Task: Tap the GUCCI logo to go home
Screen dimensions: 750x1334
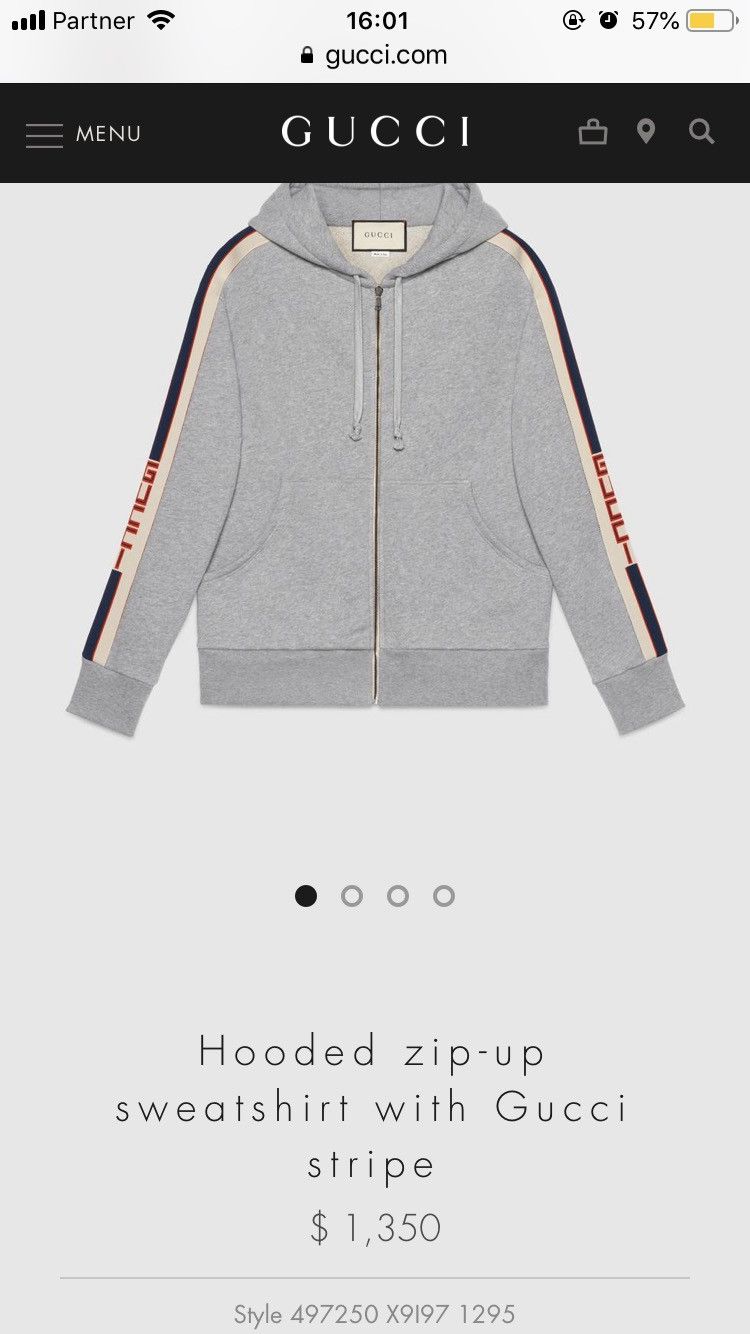Action: pos(375,132)
